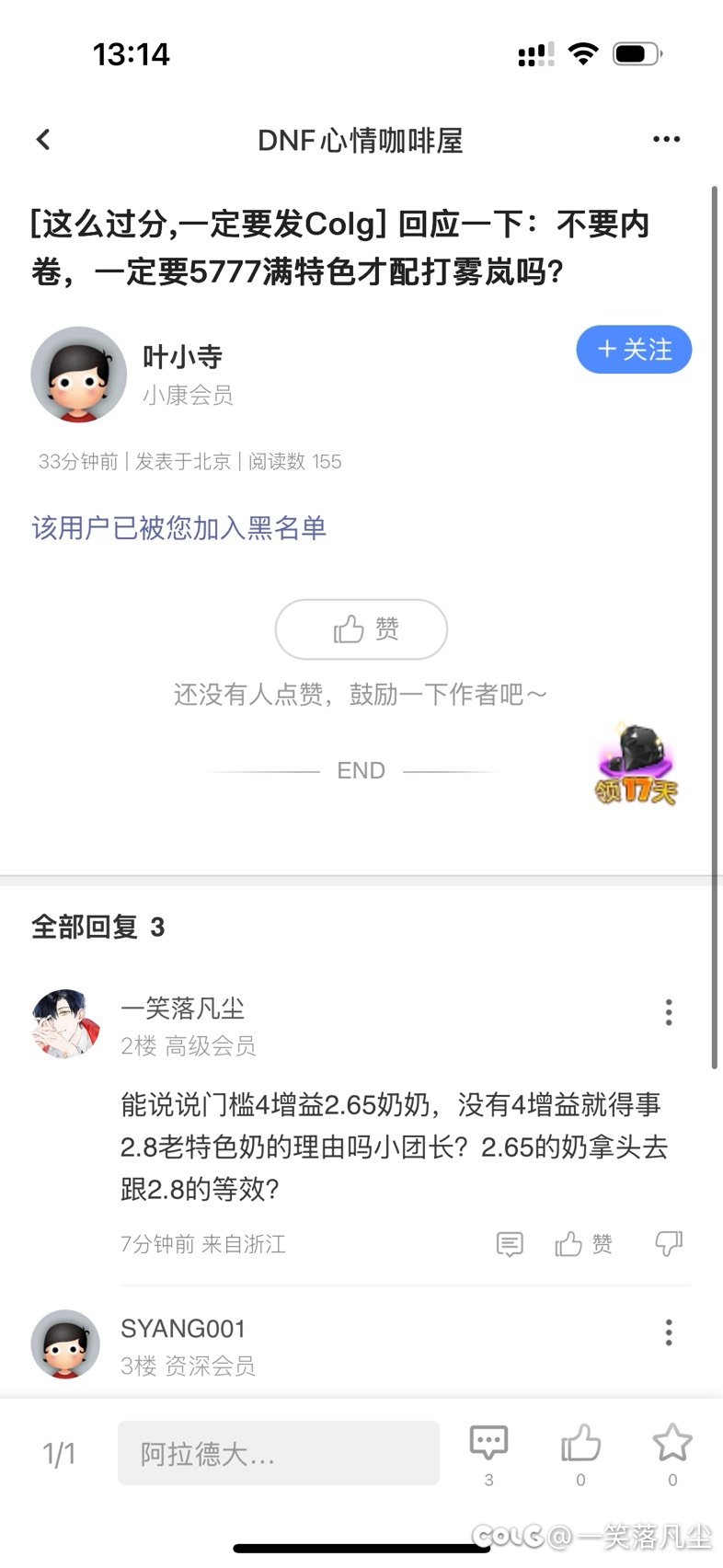Open 一笑落凡尘's avatar
The height and width of the screenshot is (1568, 723).
pyautogui.click(x=65, y=1024)
